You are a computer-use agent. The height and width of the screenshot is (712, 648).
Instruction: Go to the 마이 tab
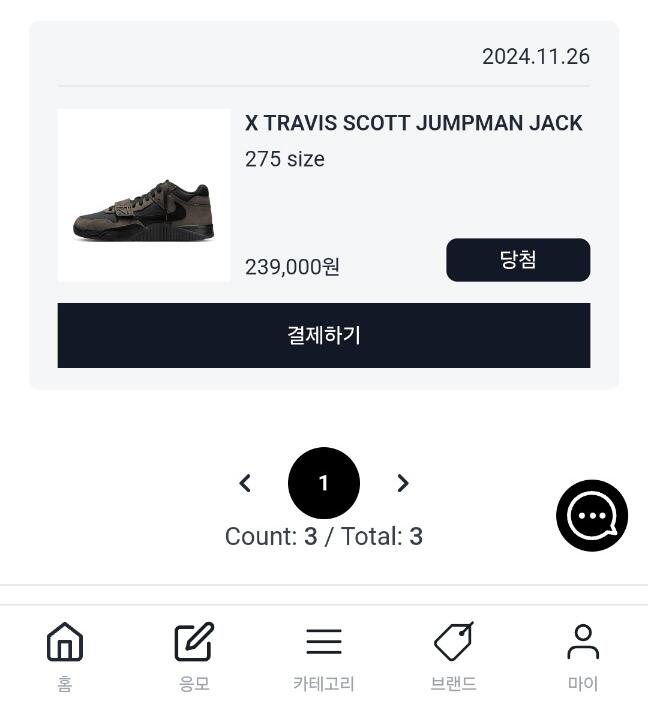pos(583,656)
